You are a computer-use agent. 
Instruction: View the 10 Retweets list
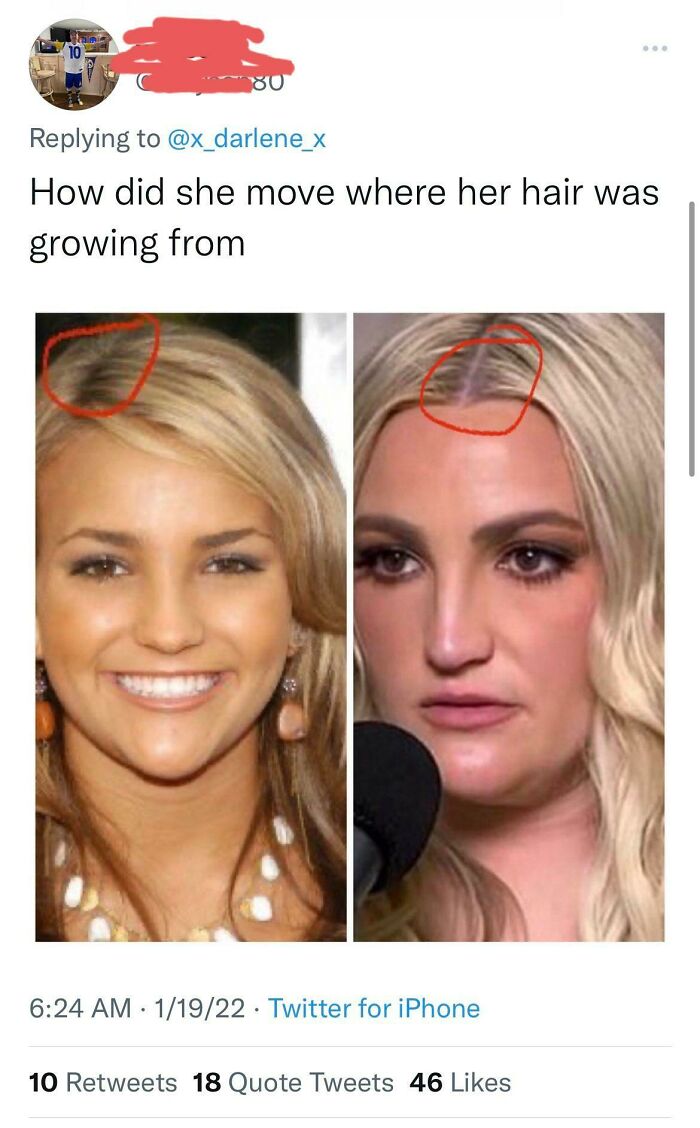click(103, 1082)
